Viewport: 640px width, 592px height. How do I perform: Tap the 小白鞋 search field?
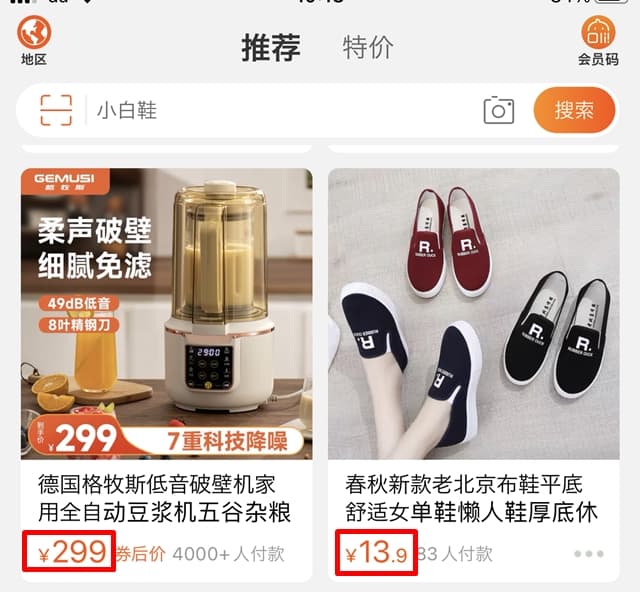[x=280, y=110]
